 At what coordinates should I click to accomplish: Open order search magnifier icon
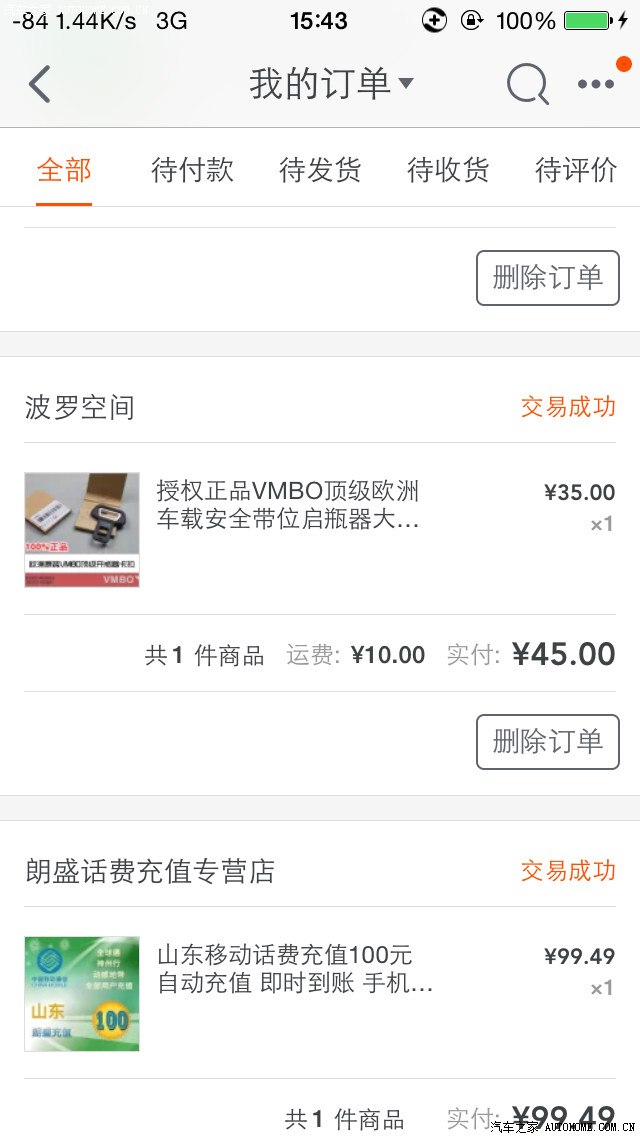527,85
